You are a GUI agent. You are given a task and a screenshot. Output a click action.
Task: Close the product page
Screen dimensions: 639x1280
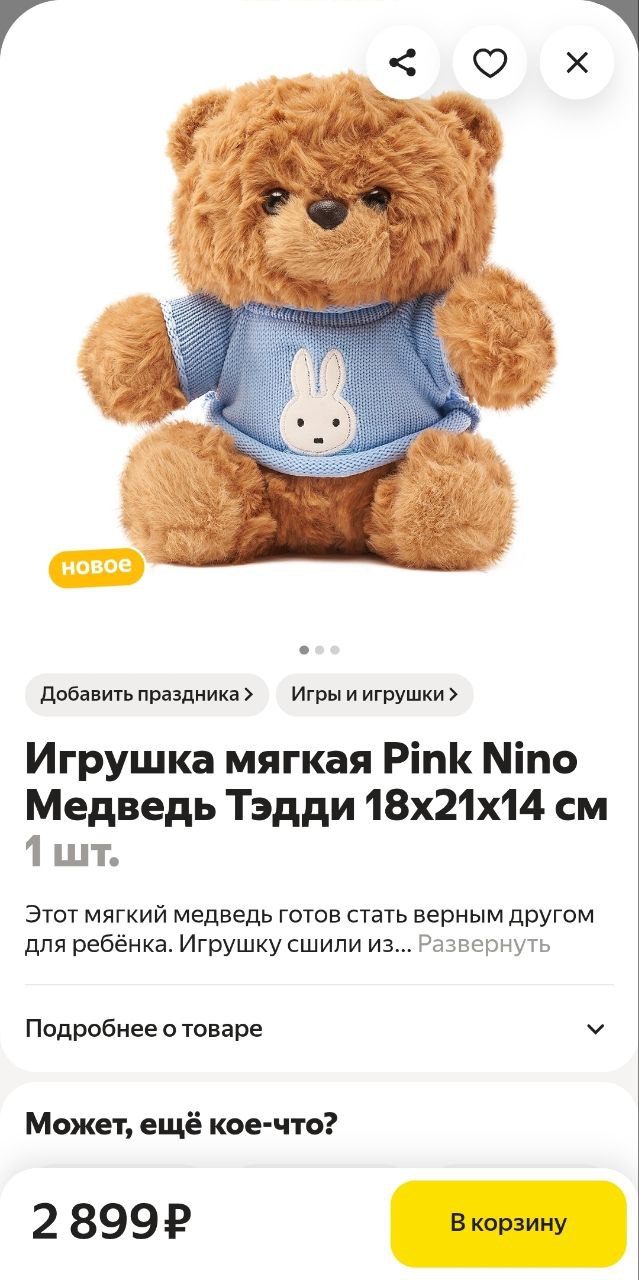tap(577, 63)
